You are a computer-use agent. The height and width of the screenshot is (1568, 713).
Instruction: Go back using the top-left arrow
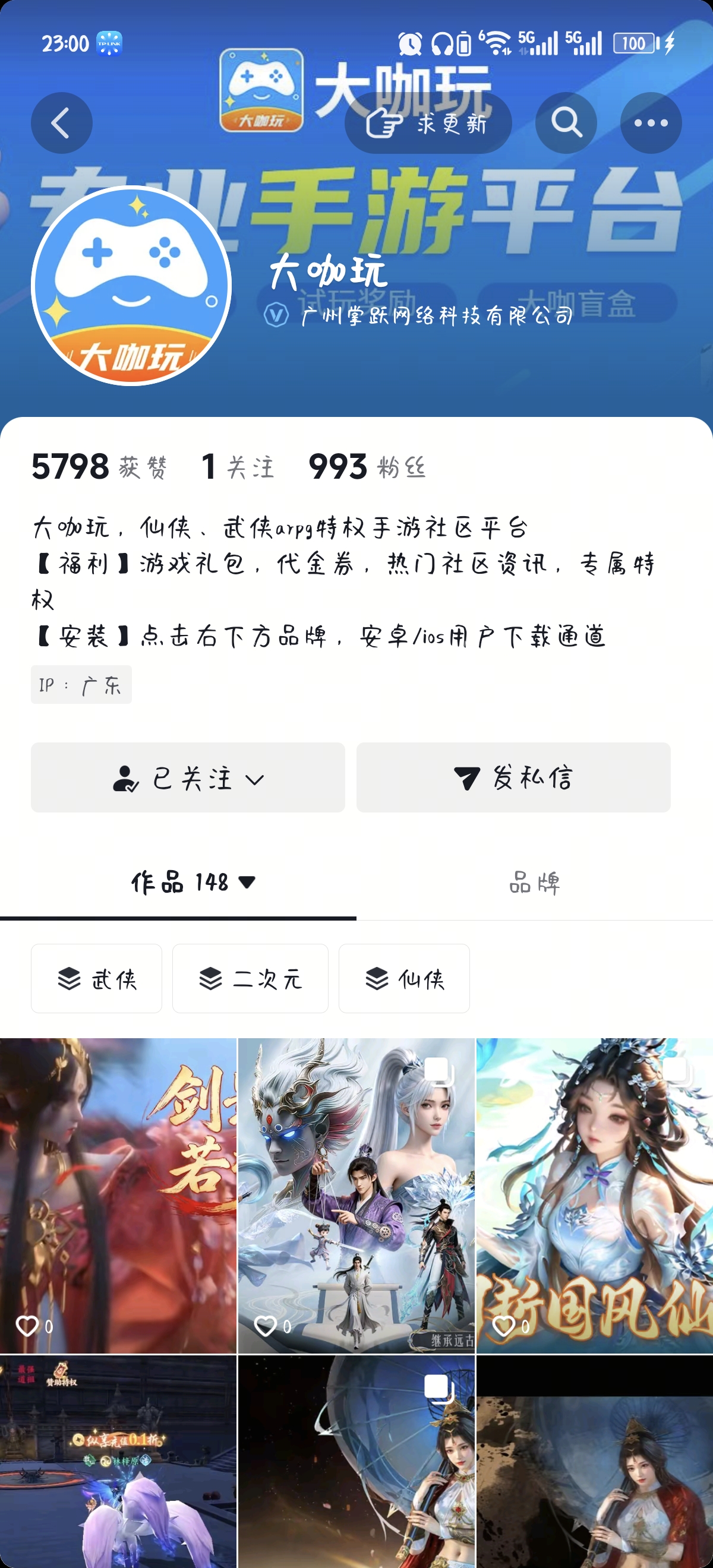point(62,123)
